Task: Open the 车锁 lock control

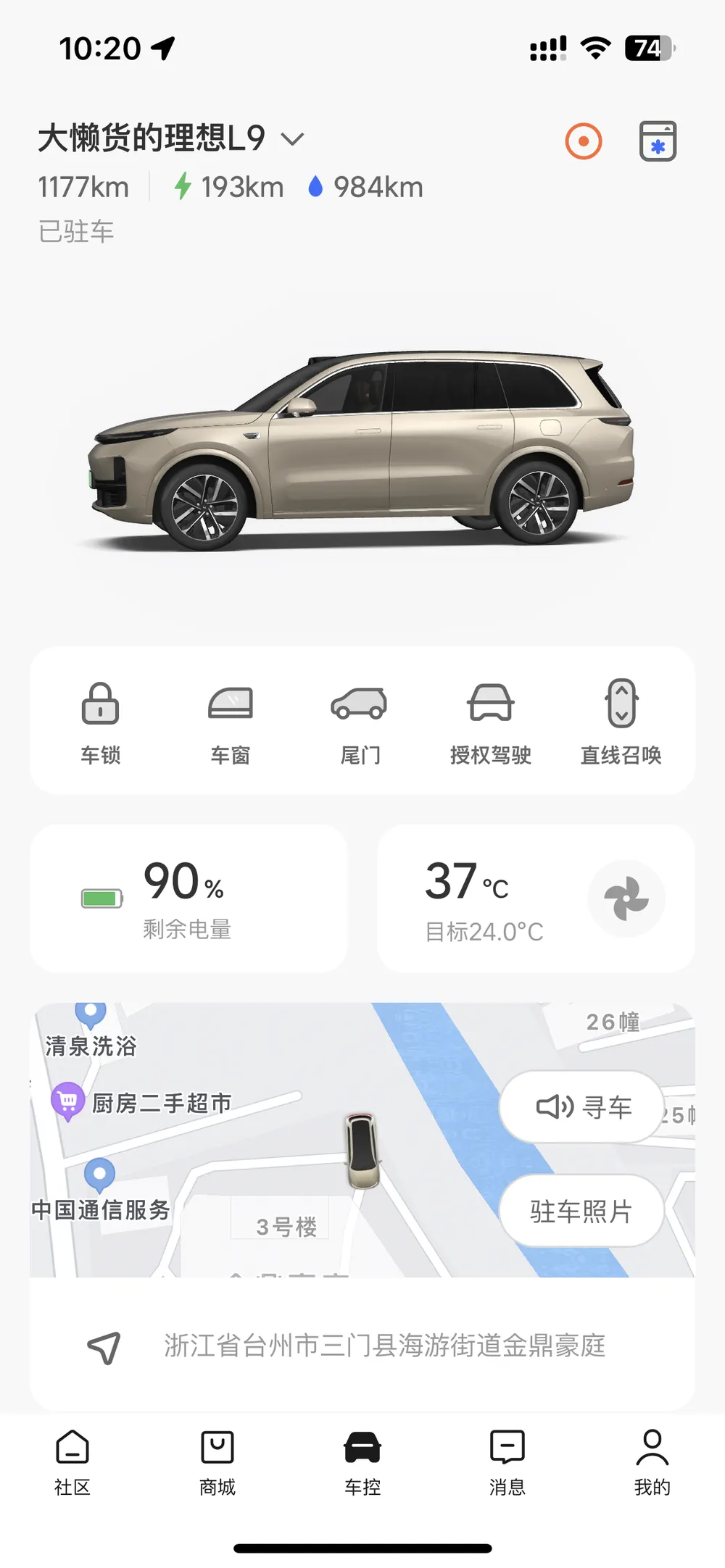Action: point(101,722)
